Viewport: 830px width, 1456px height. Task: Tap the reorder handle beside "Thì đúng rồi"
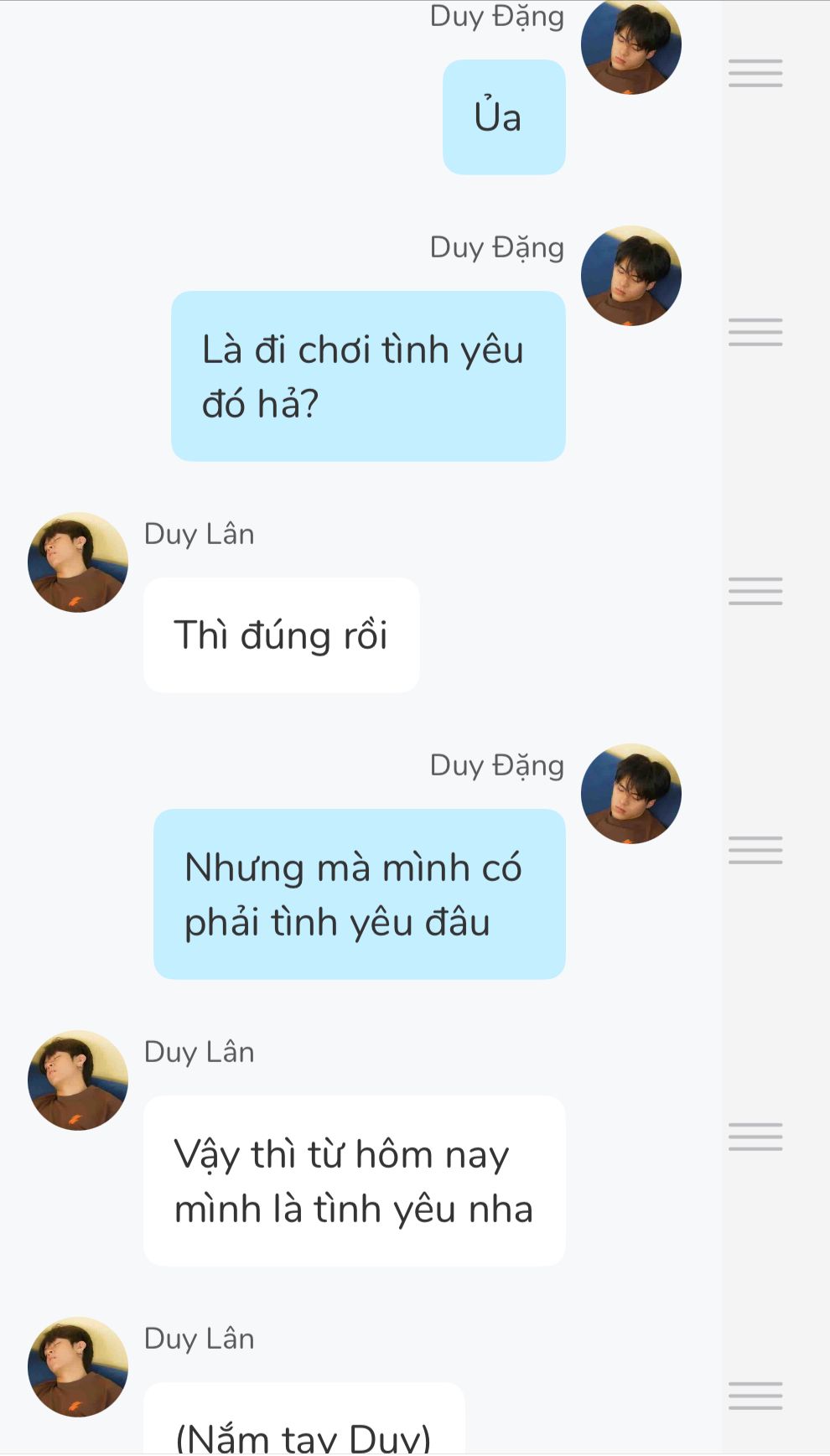pos(755,591)
